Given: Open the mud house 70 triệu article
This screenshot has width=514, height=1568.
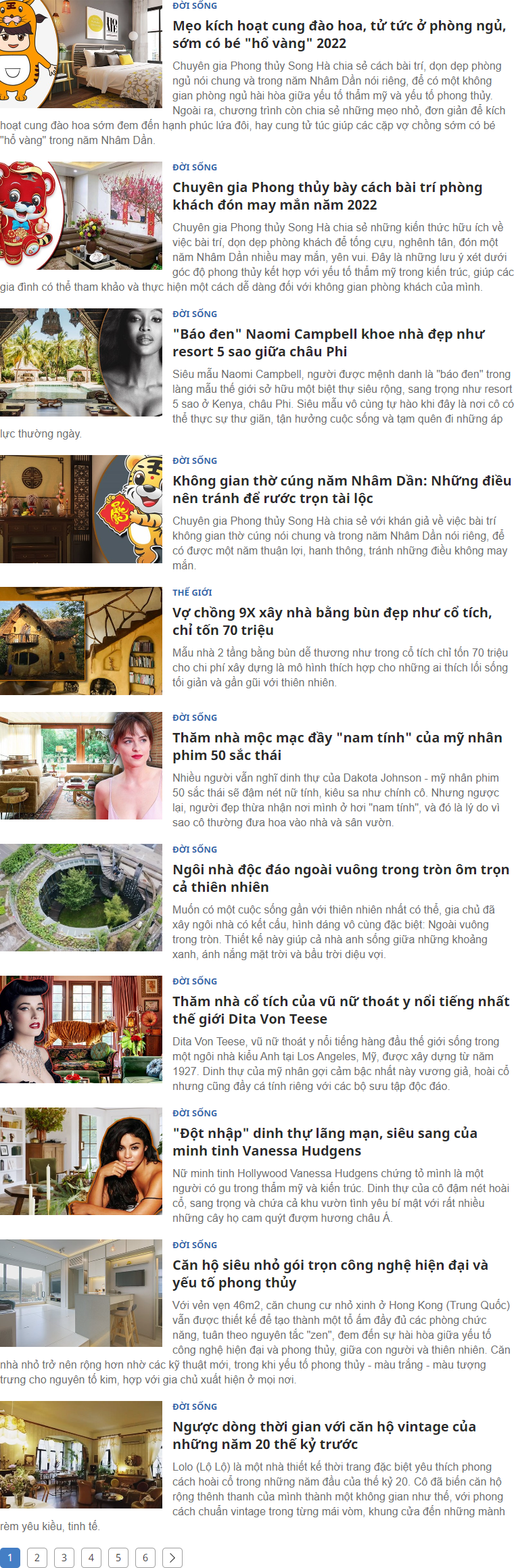Looking at the screenshot, I should (x=332, y=621).
